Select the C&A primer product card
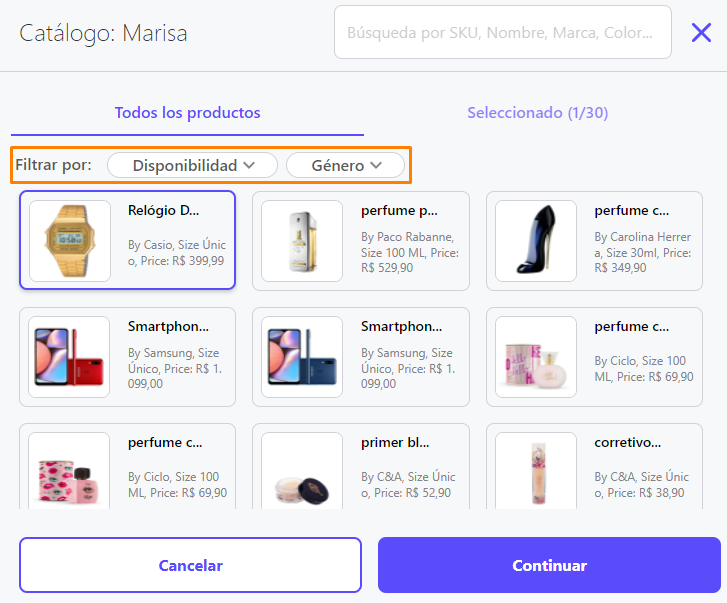The height and width of the screenshot is (603, 727). 361,466
